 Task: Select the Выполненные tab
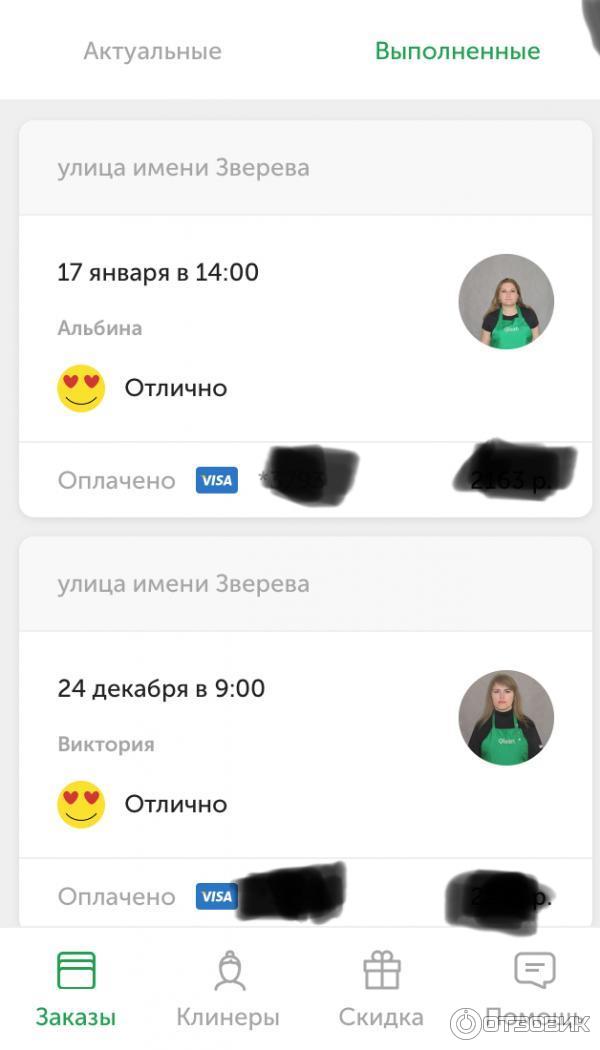coord(457,51)
